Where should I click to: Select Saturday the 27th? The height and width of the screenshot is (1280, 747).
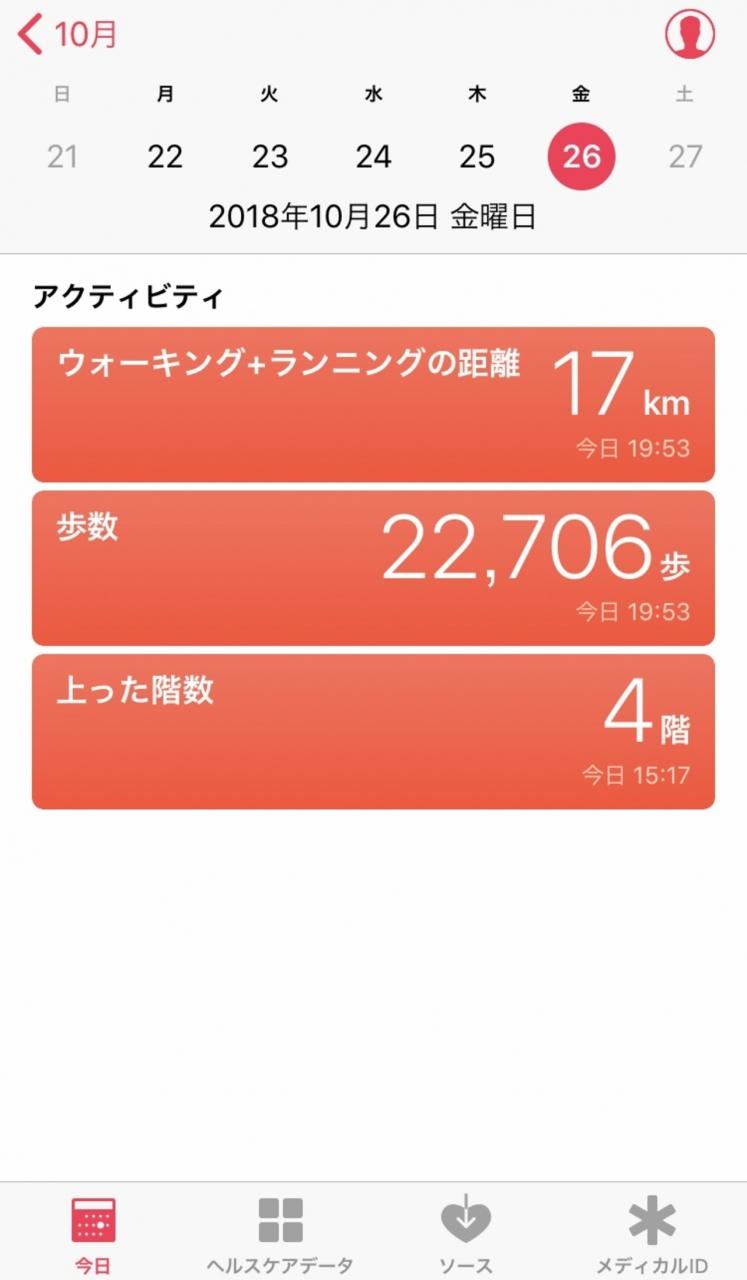point(685,156)
